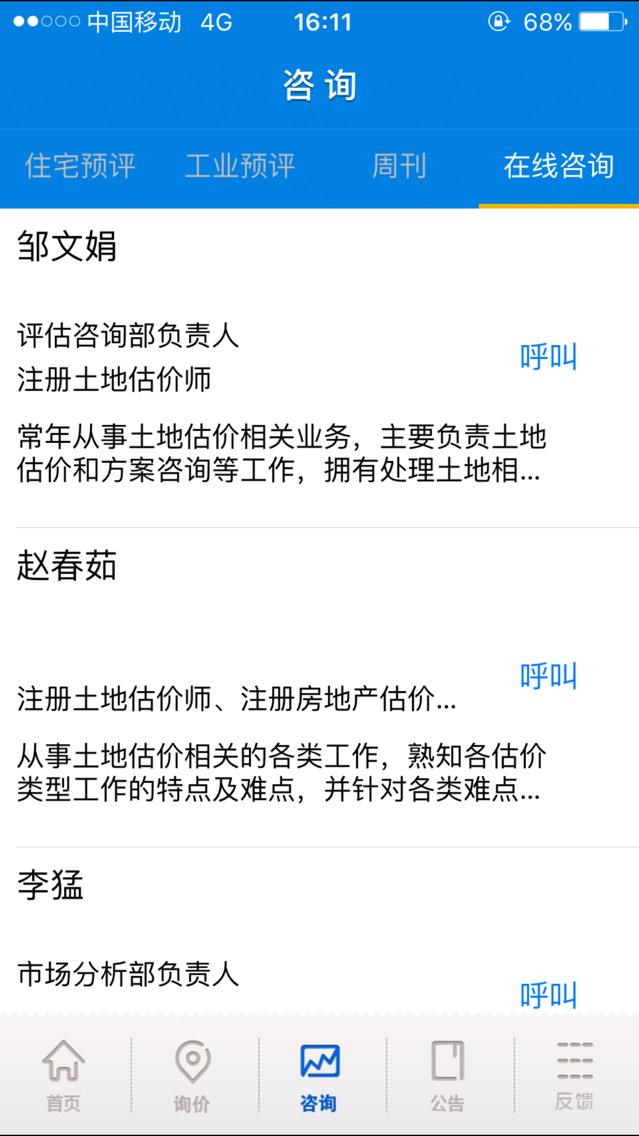Switch to the 反馈 feedback tab
639x1136 pixels.
[x=575, y=1076]
